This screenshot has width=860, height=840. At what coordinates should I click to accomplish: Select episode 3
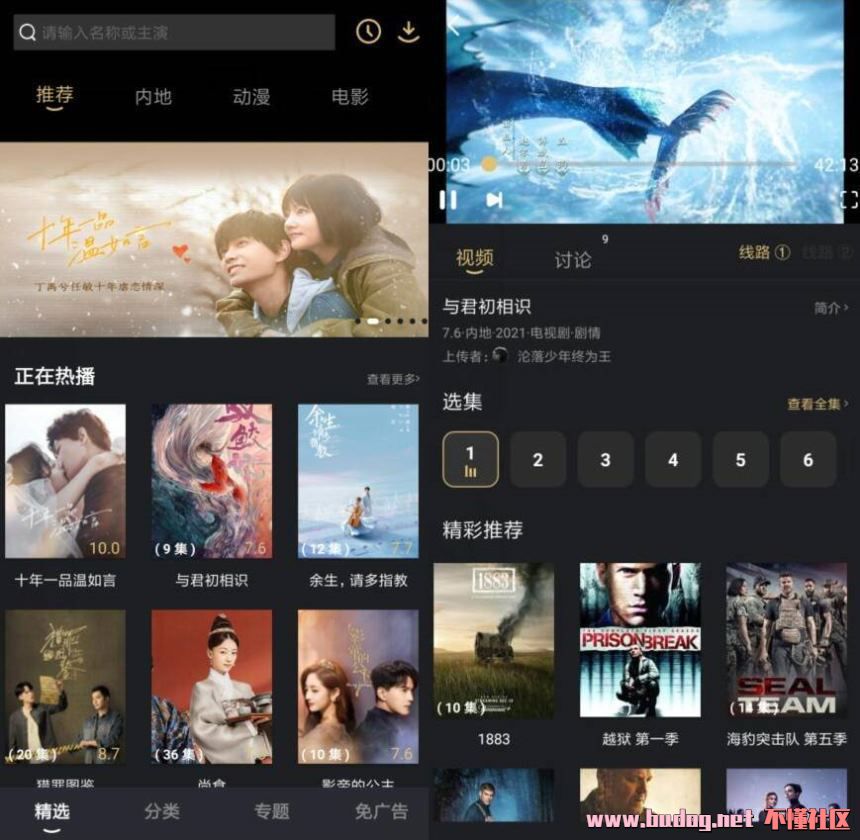[x=605, y=460]
